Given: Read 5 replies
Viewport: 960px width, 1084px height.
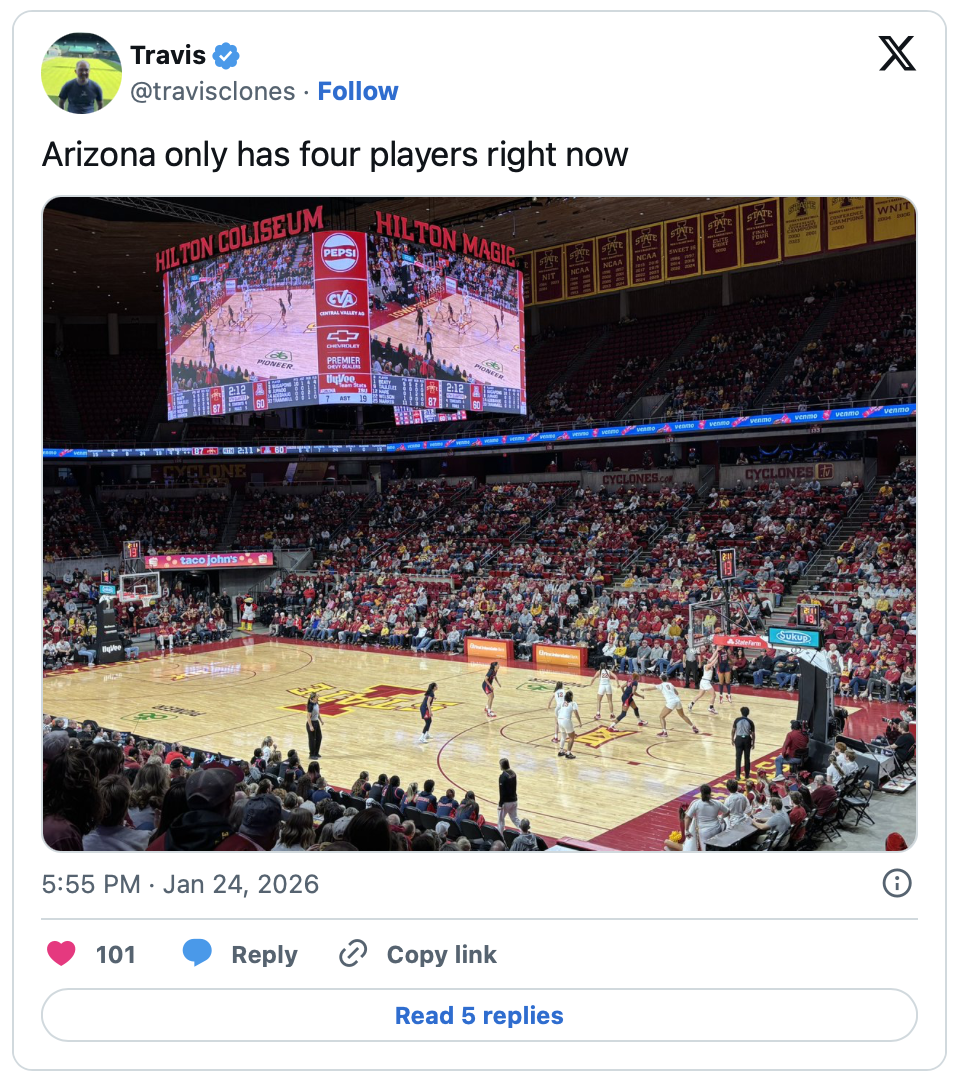Looking at the screenshot, I should click(x=479, y=1015).
